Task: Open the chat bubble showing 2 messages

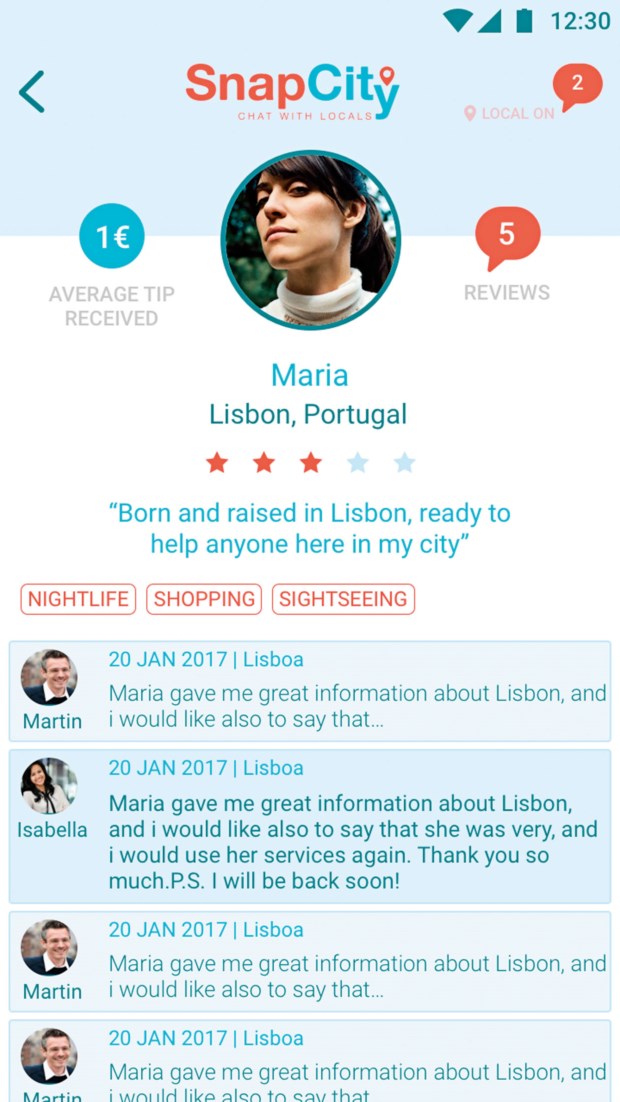Action: tap(577, 86)
